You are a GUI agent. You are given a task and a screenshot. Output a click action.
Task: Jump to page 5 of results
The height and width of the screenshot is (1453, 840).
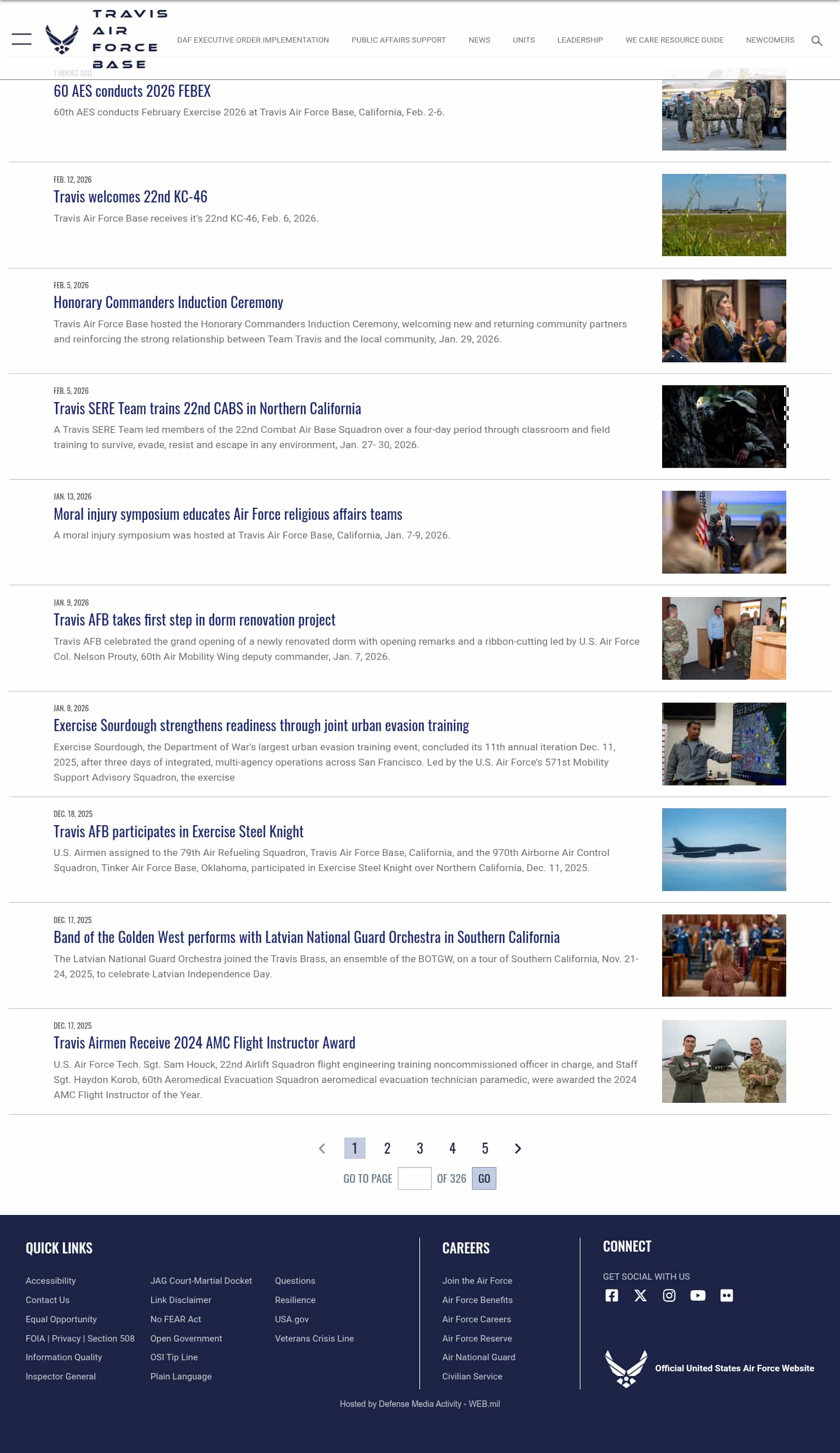[485, 1148]
